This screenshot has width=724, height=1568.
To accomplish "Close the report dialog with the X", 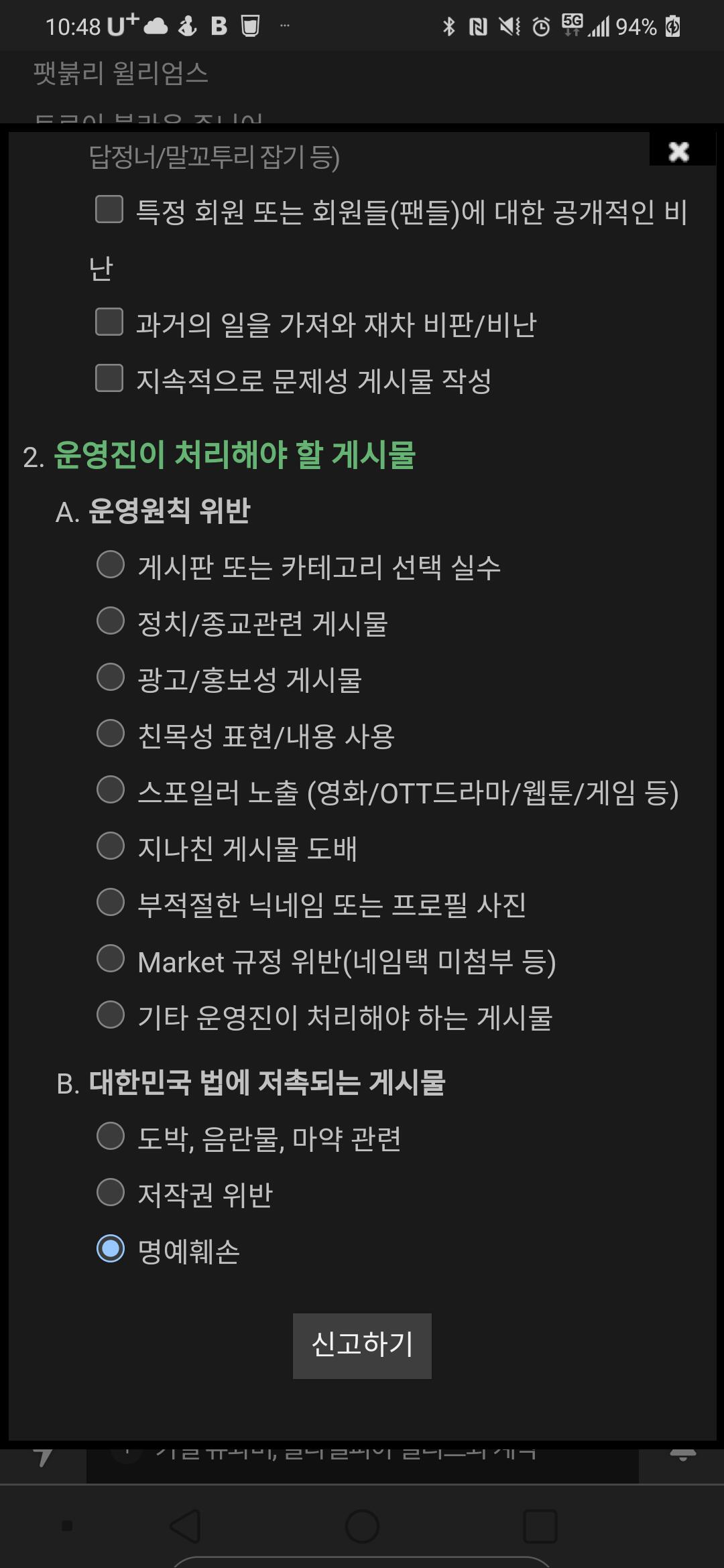I will point(679,151).
